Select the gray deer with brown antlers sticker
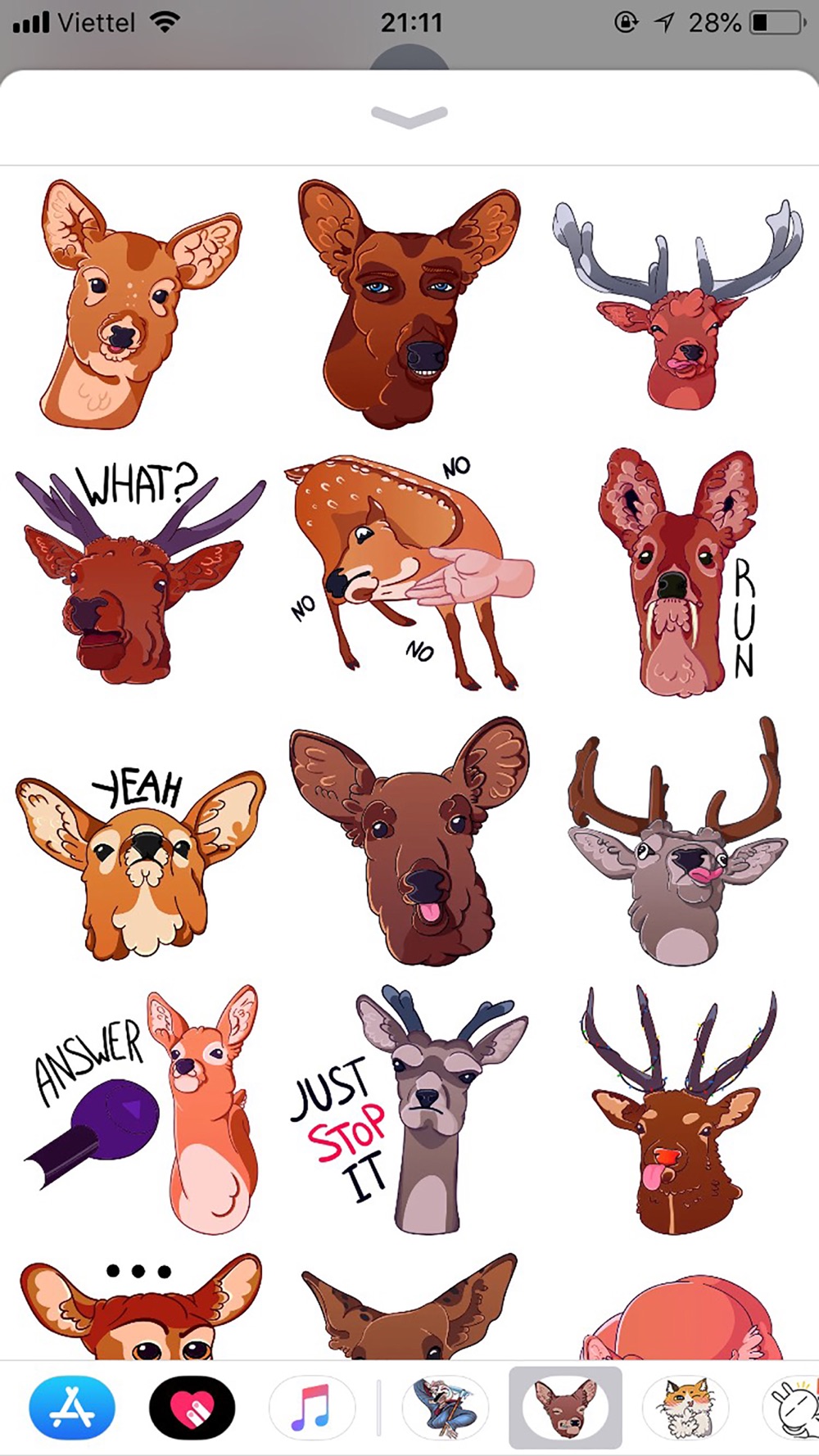 point(679,842)
